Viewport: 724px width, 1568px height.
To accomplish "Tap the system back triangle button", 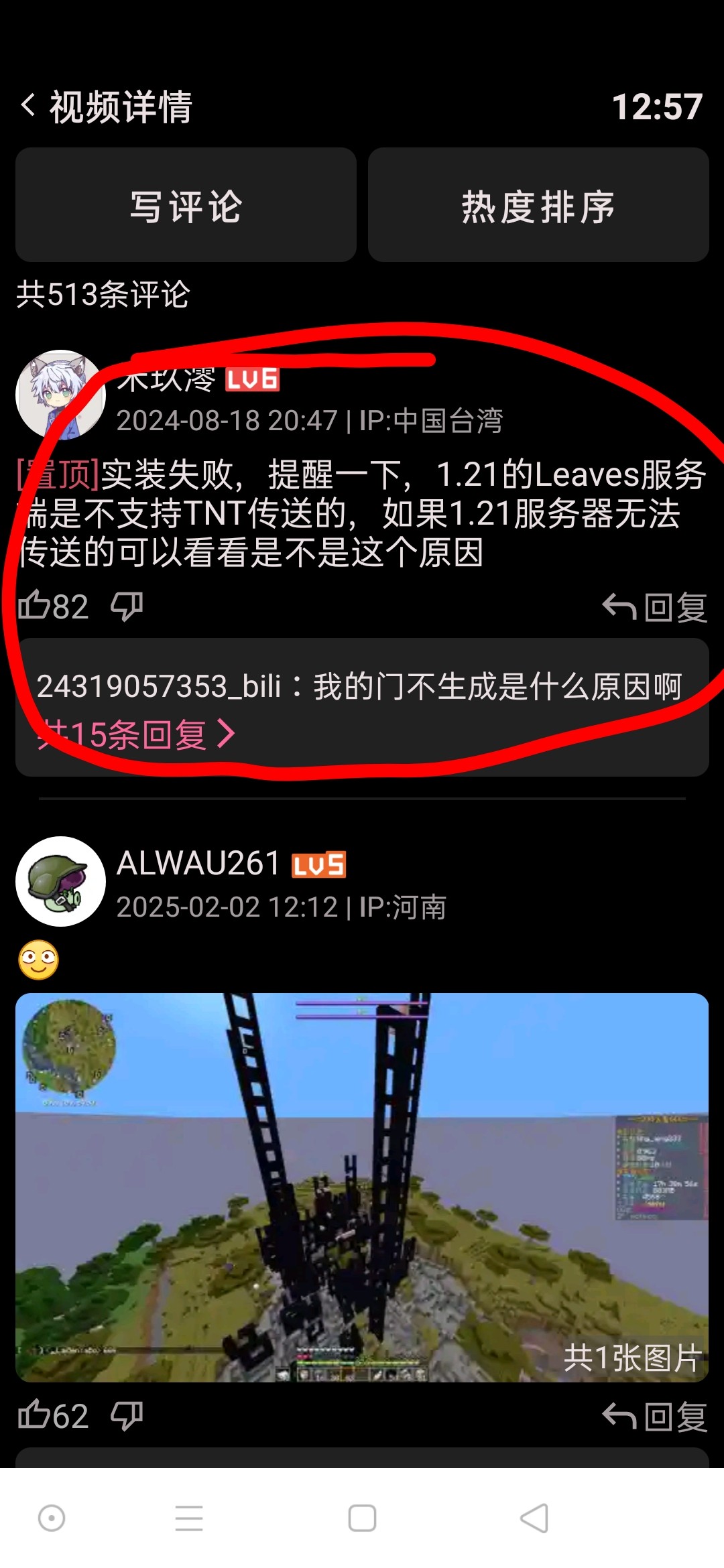I will coord(534,1518).
